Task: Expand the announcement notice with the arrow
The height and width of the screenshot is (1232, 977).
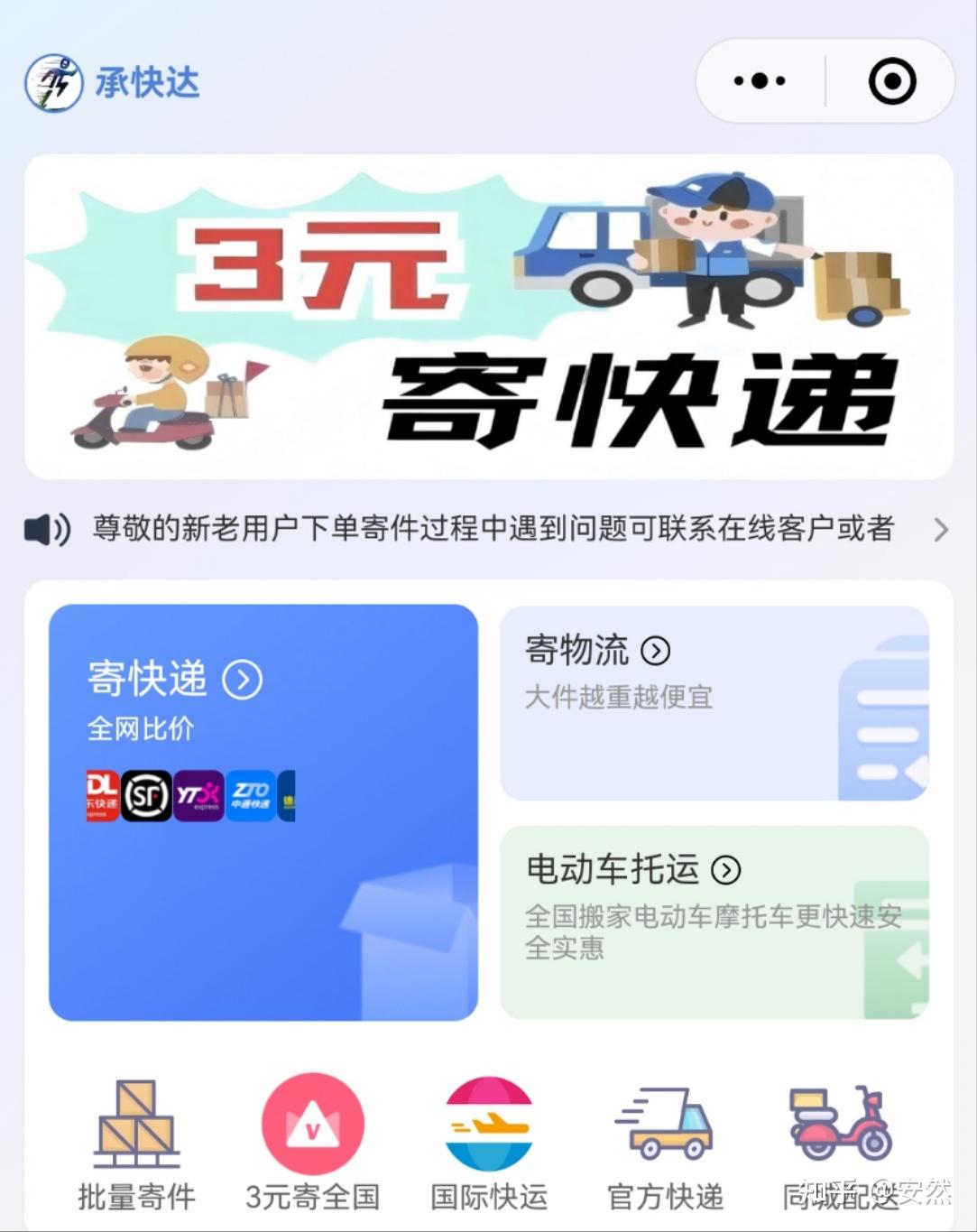Action: [x=941, y=530]
